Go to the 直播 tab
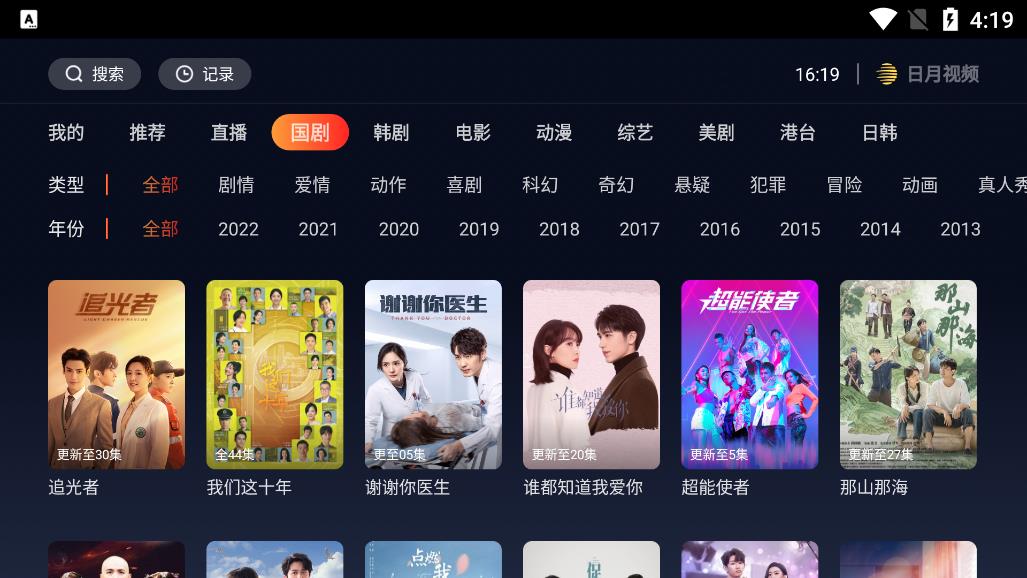 (229, 132)
